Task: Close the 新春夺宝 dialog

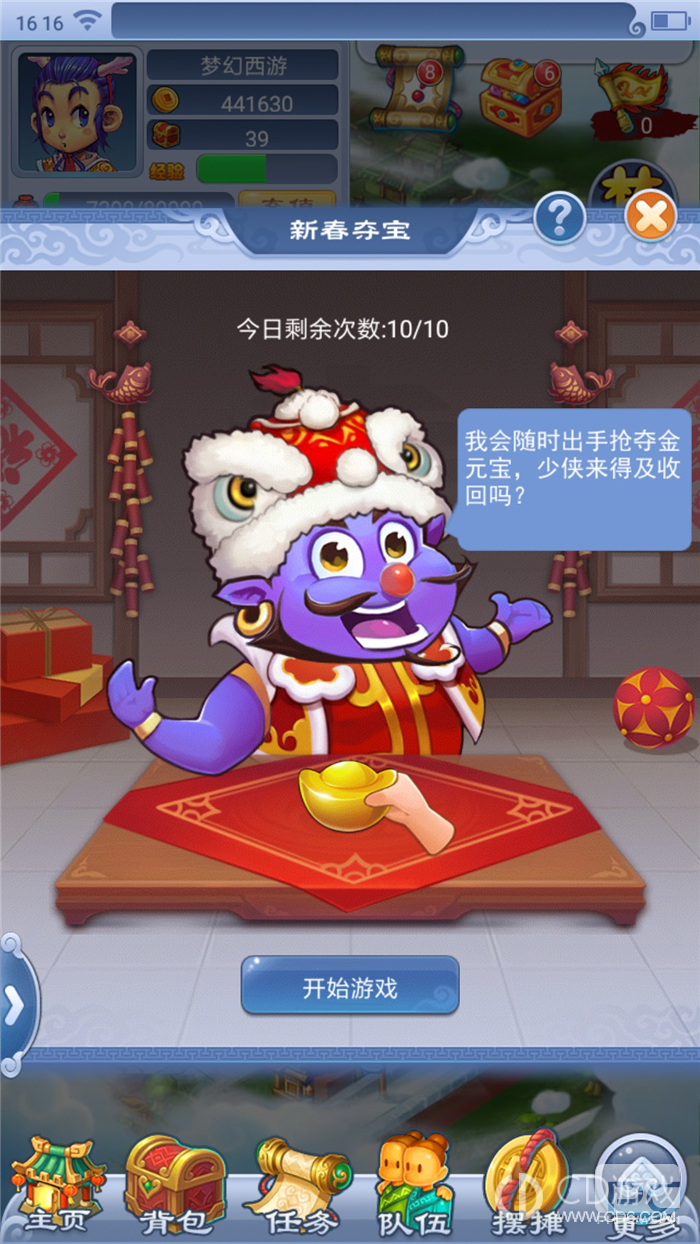Action: [651, 218]
